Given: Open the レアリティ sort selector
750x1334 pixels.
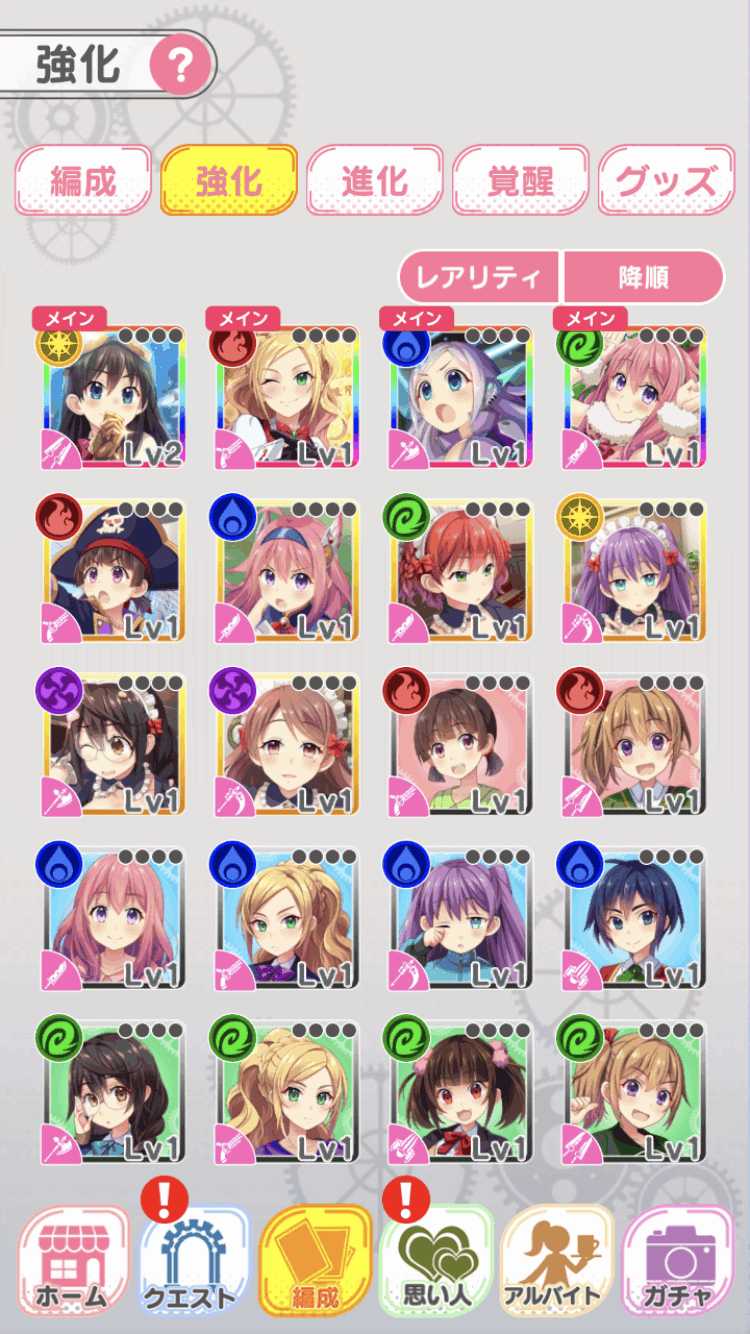Looking at the screenshot, I should [x=480, y=277].
